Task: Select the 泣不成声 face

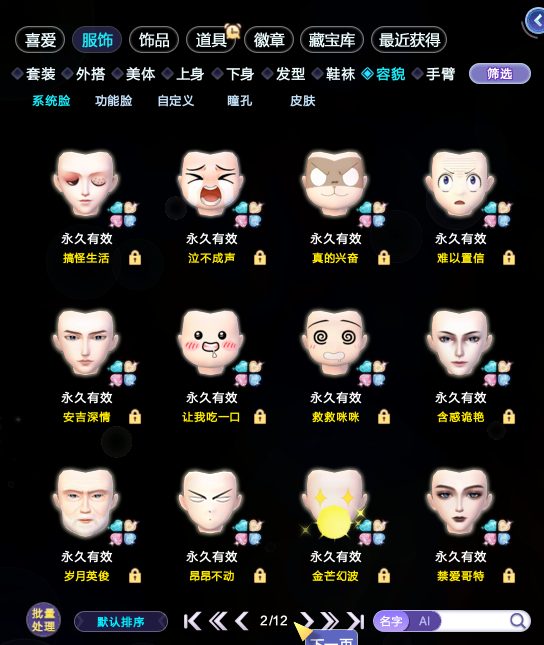Action: 211,184
